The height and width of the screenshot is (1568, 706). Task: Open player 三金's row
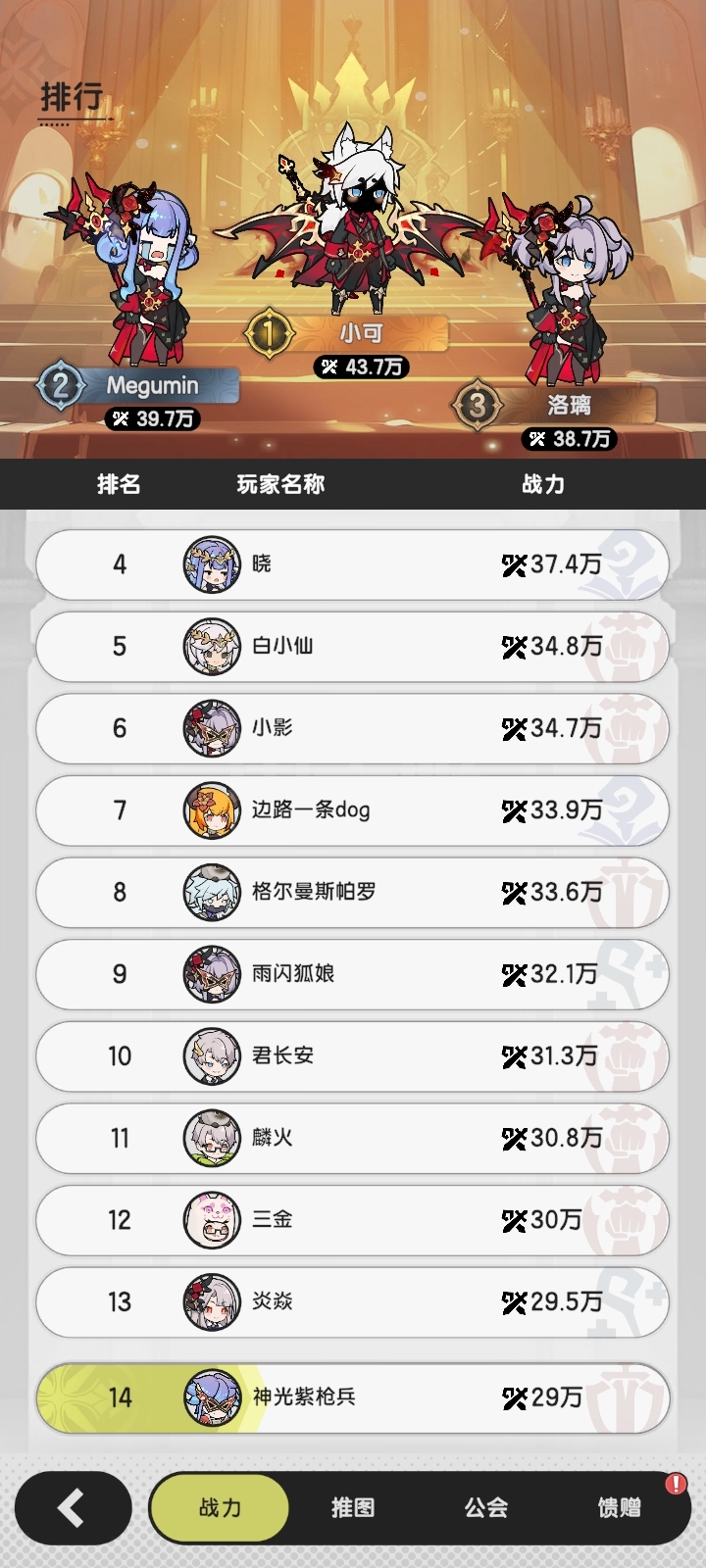coord(352,1220)
